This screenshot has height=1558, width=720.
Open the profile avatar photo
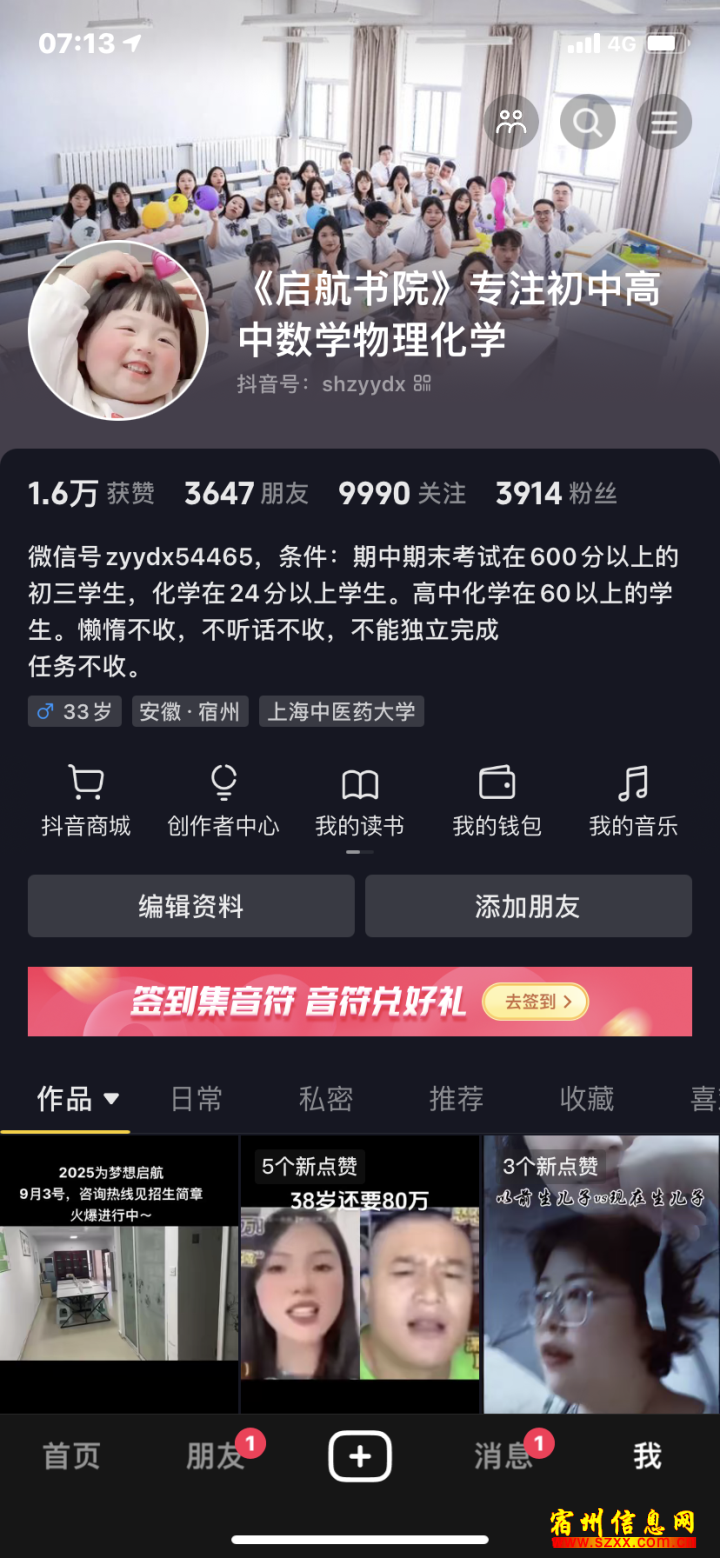(x=118, y=330)
